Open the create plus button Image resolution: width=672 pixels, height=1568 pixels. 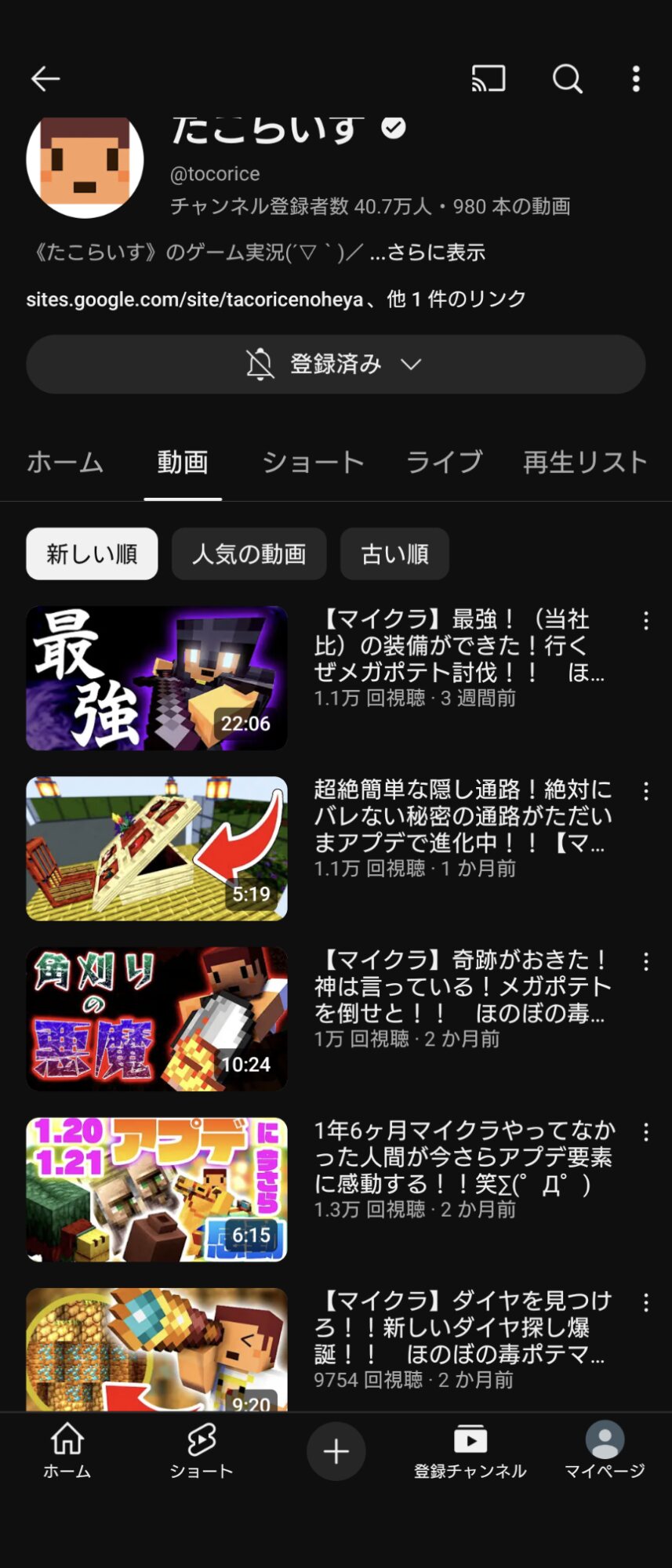[336, 1451]
